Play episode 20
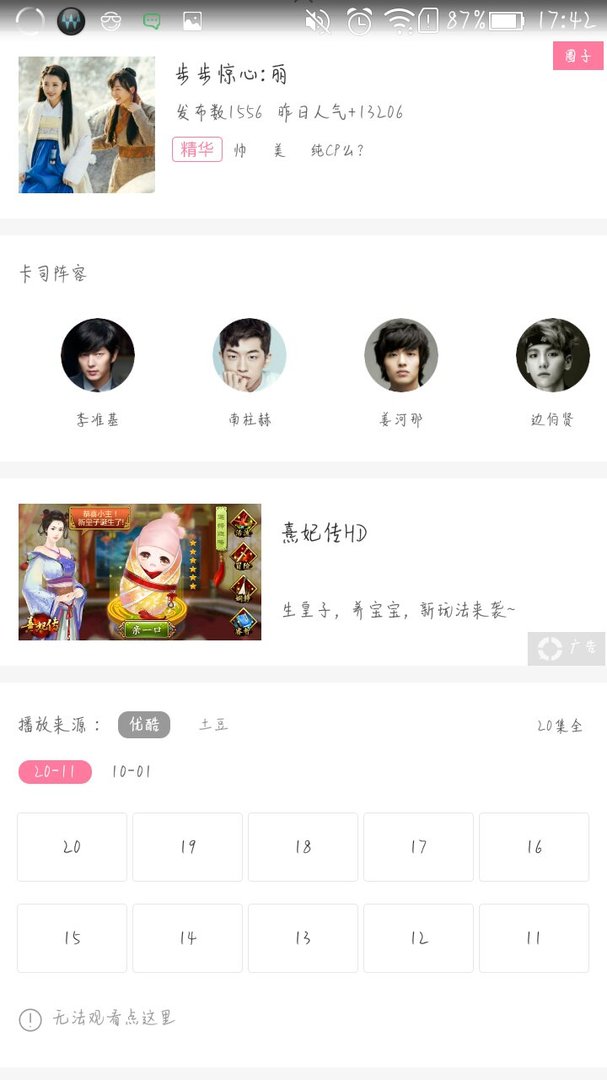The image size is (607, 1080). [72, 847]
